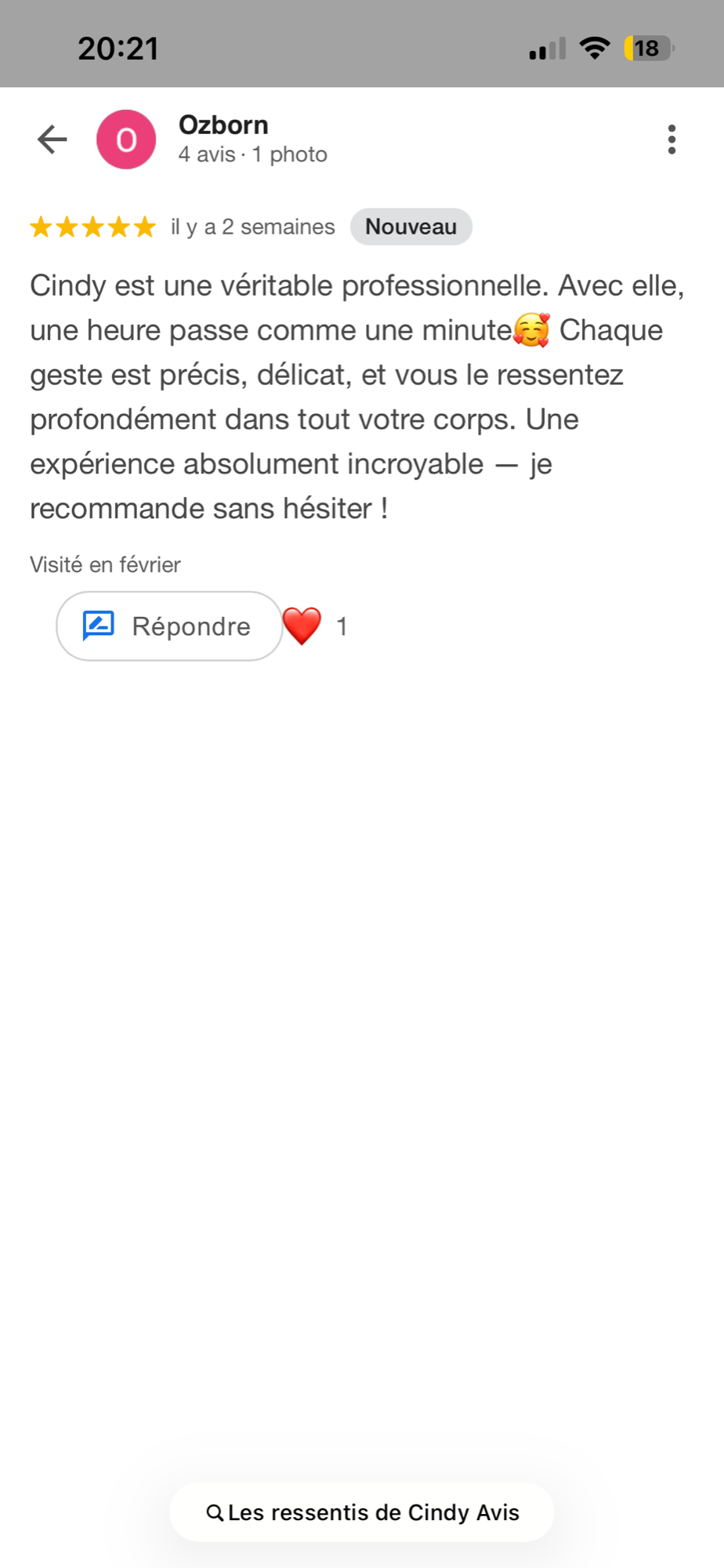
Task: Tap Répondre to reply to review
Action: coord(169,626)
